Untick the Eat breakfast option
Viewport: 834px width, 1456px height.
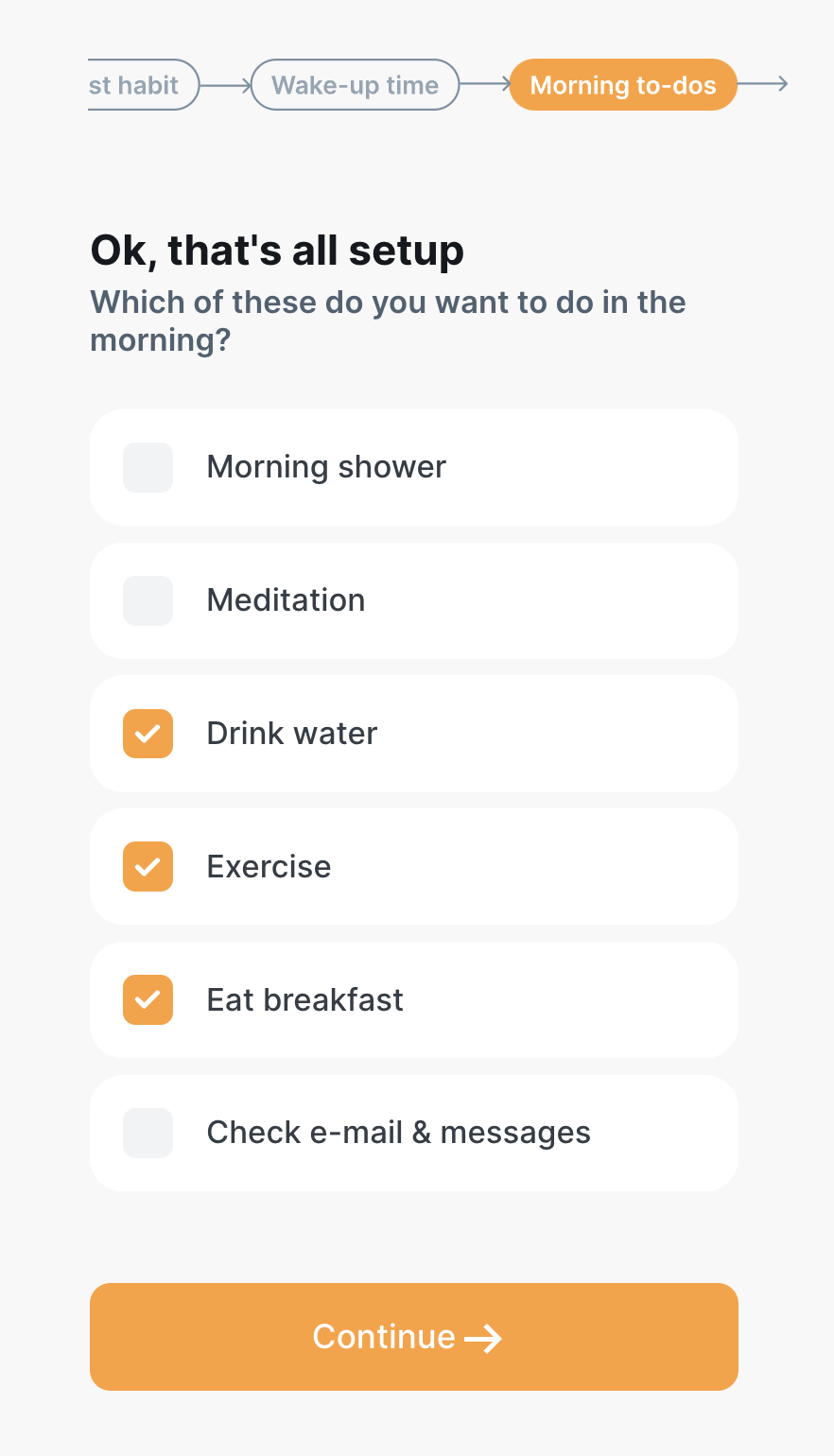[x=148, y=1000]
